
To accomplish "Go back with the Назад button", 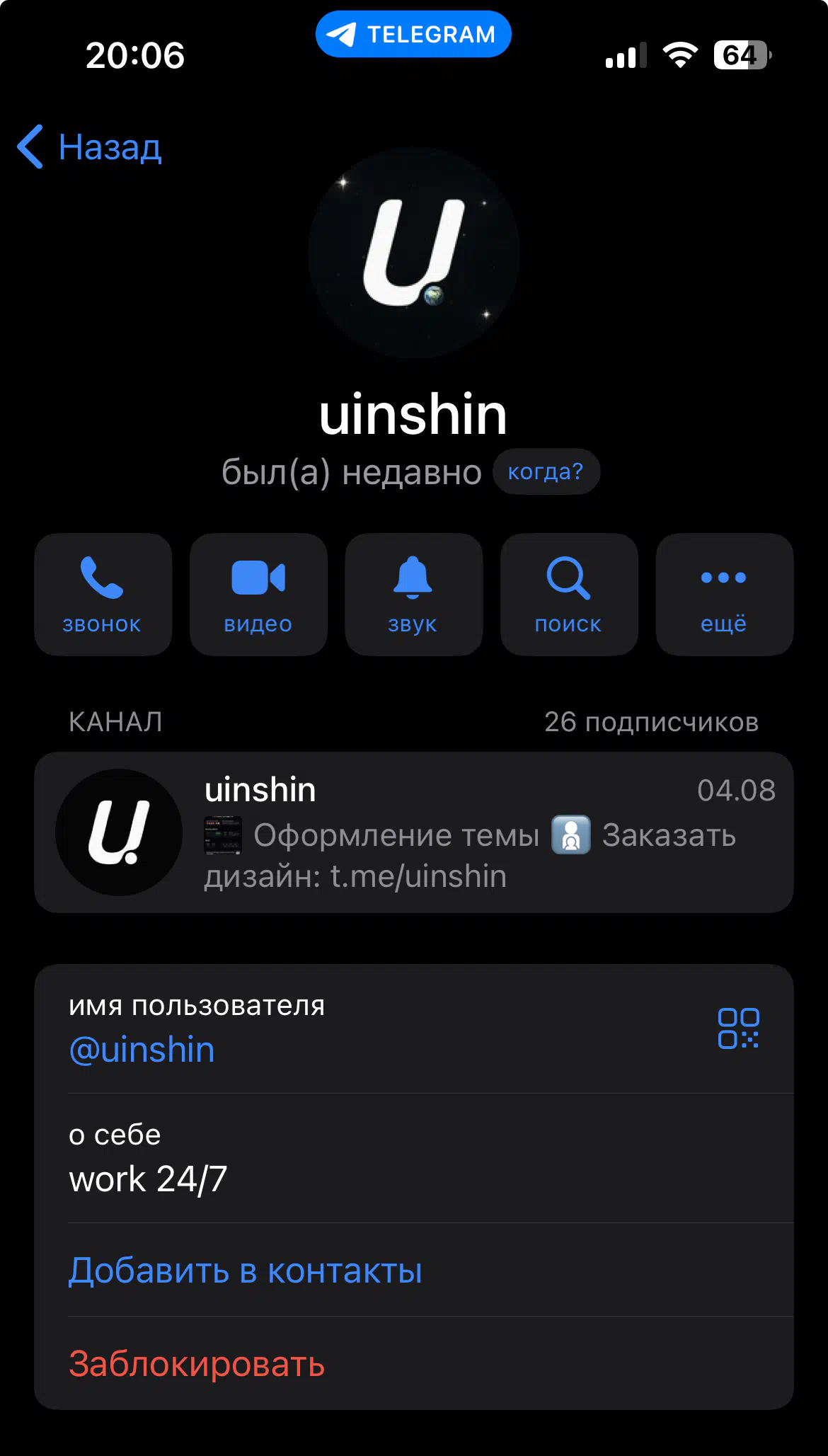I will tap(90, 147).
